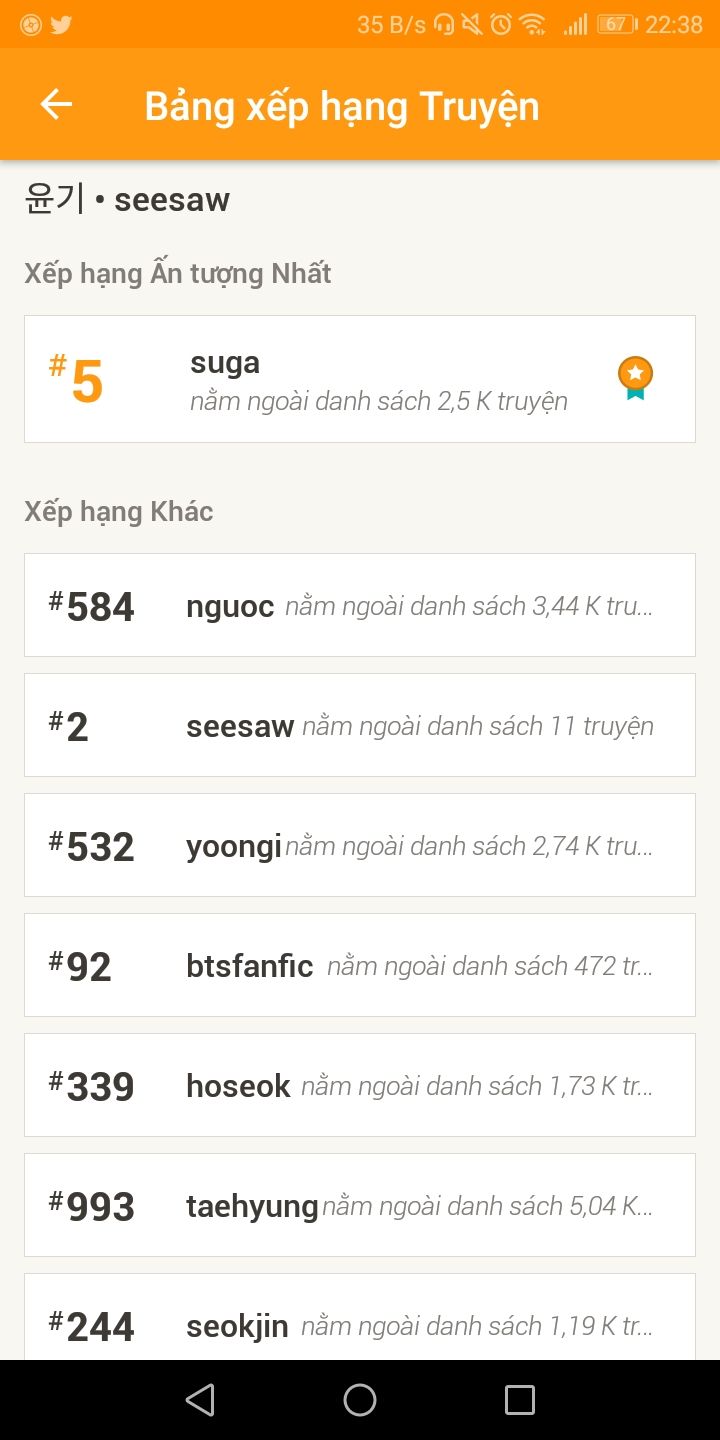Go back using the header arrow
The image size is (720, 1440).
pos(56,105)
